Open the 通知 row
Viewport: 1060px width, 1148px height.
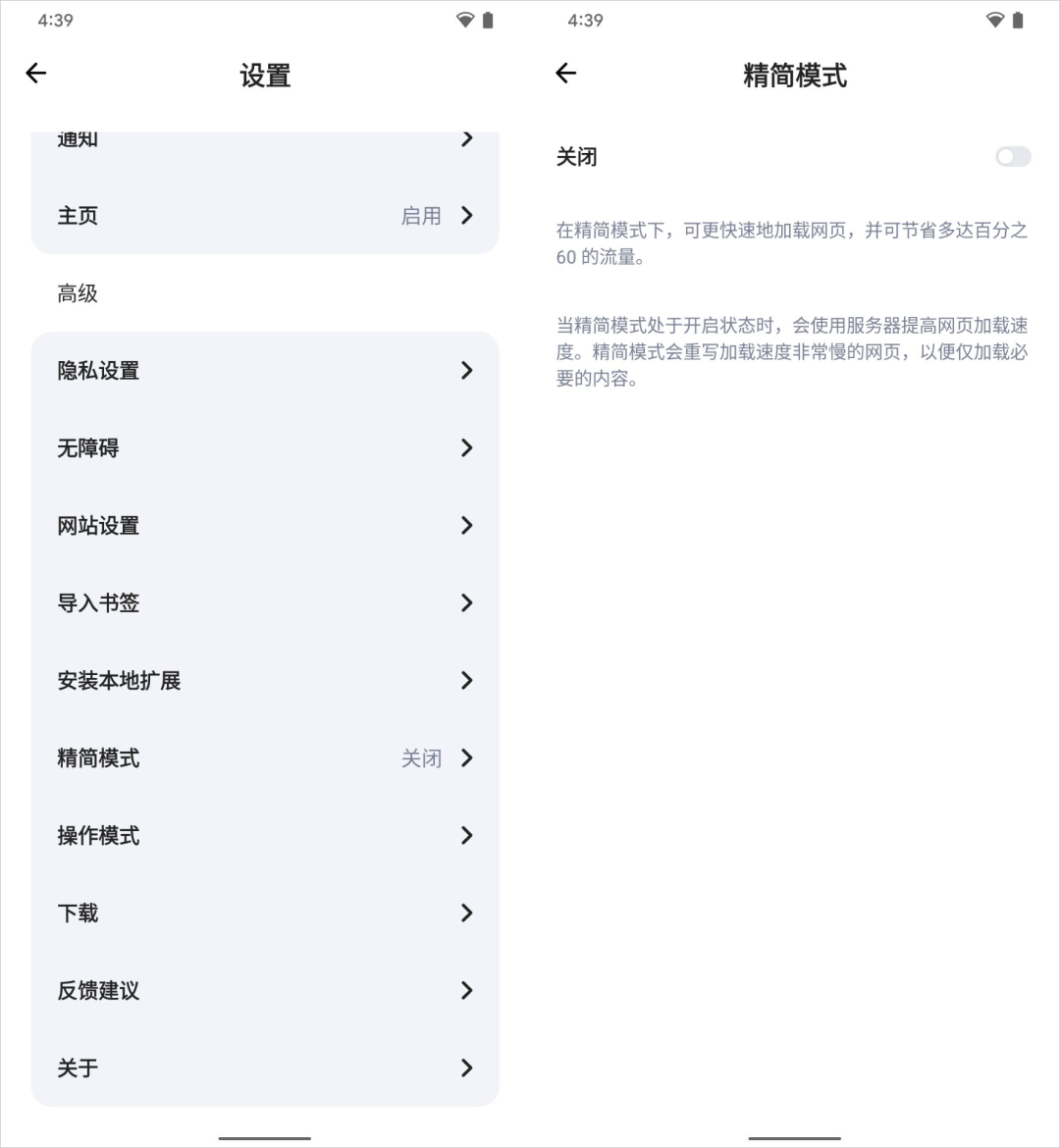(265, 141)
